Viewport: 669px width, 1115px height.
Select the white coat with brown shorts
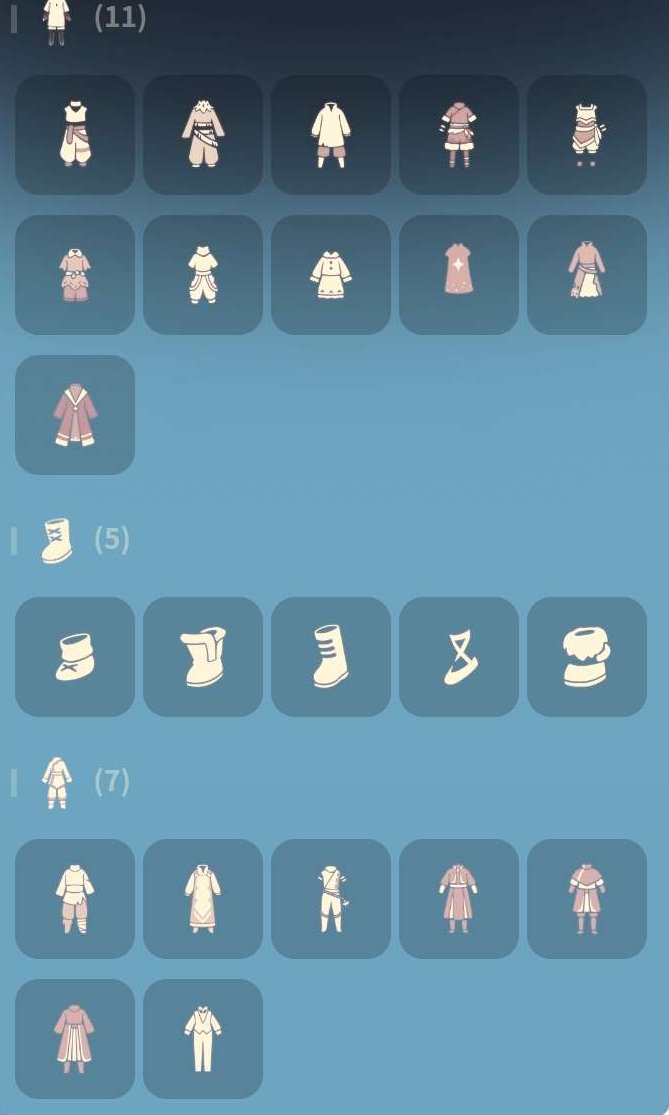[x=331, y=134]
